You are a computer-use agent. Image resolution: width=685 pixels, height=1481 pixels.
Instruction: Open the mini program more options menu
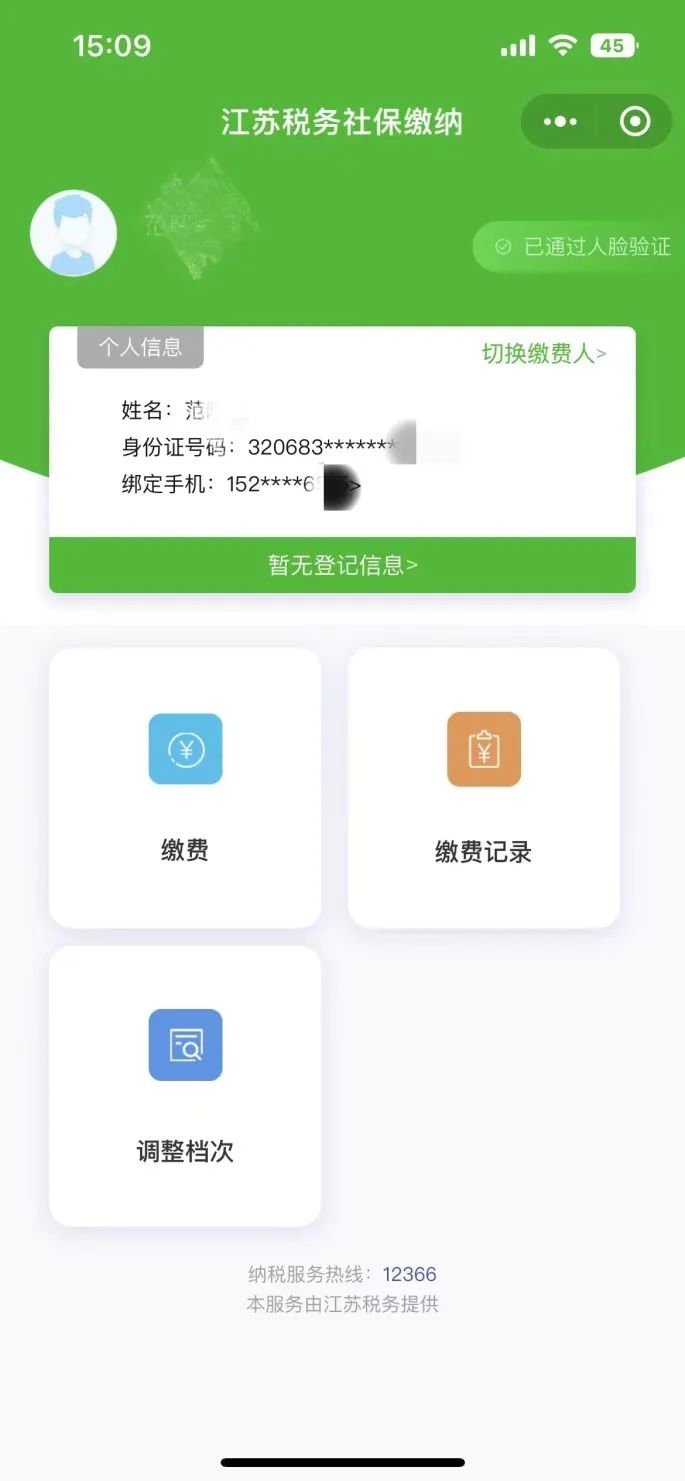pos(560,122)
